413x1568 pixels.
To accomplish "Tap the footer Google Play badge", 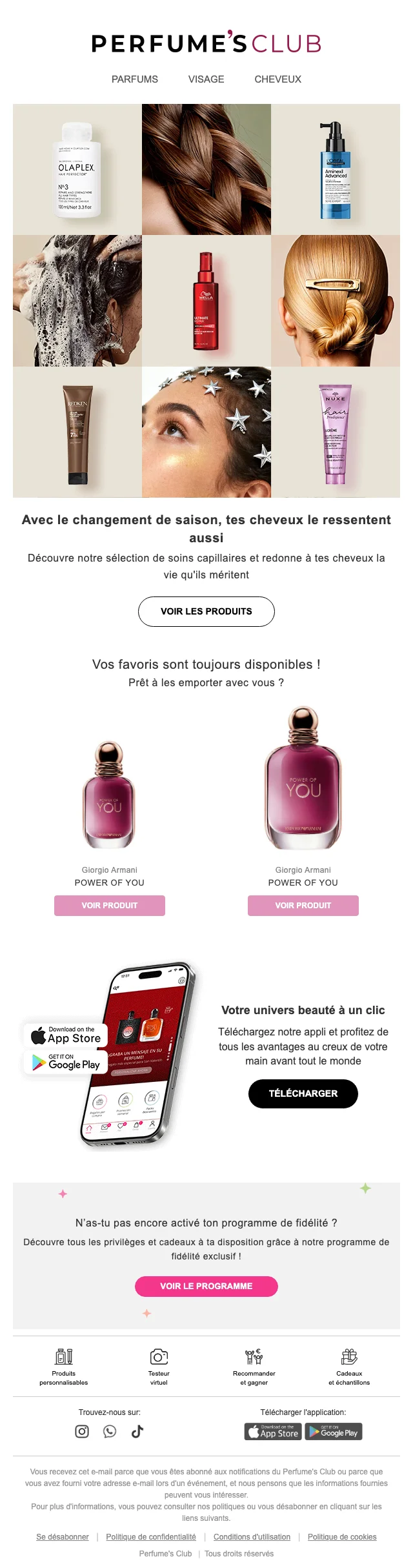I will click(x=334, y=1431).
